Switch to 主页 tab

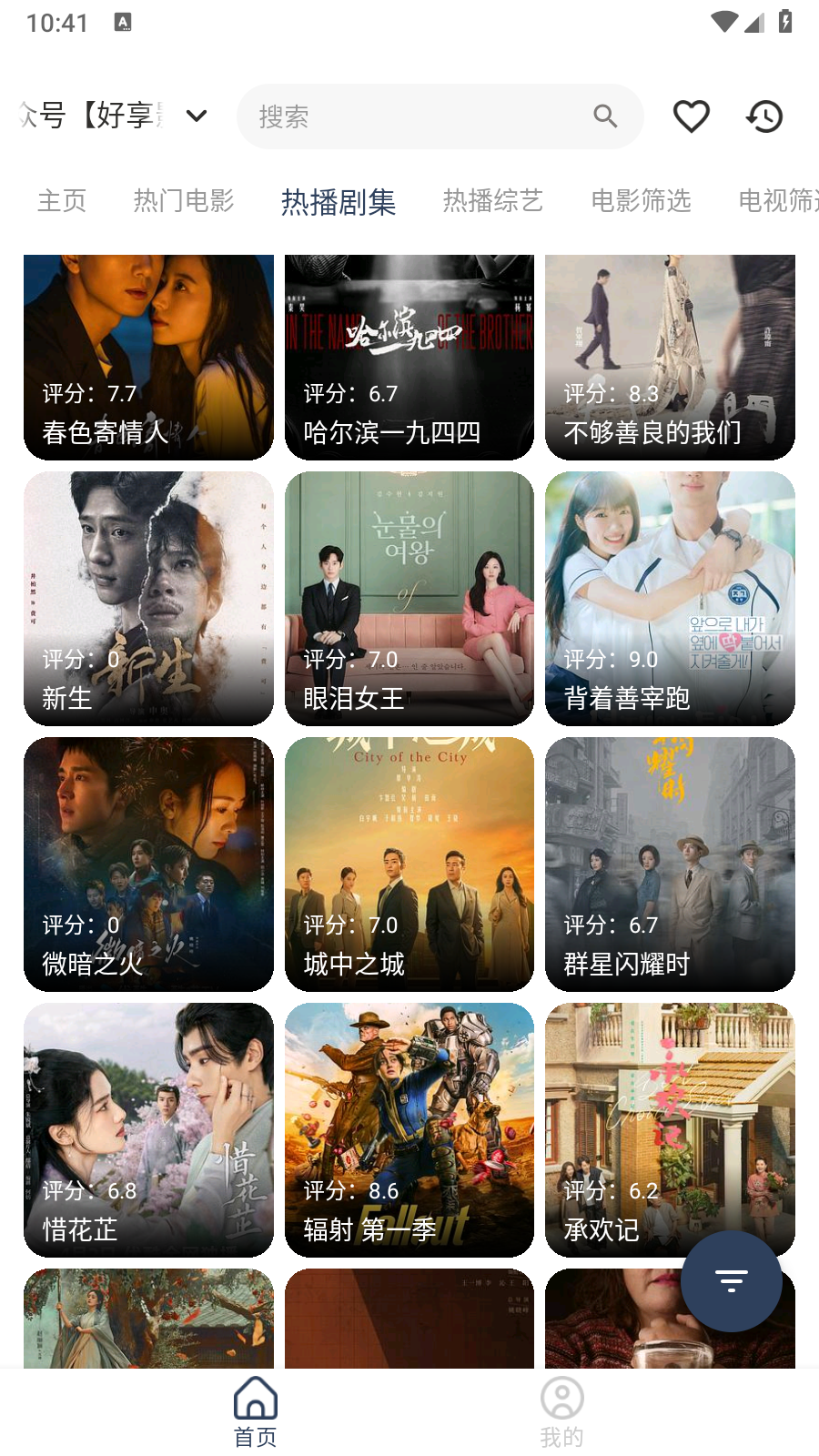pyautogui.click(x=62, y=200)
